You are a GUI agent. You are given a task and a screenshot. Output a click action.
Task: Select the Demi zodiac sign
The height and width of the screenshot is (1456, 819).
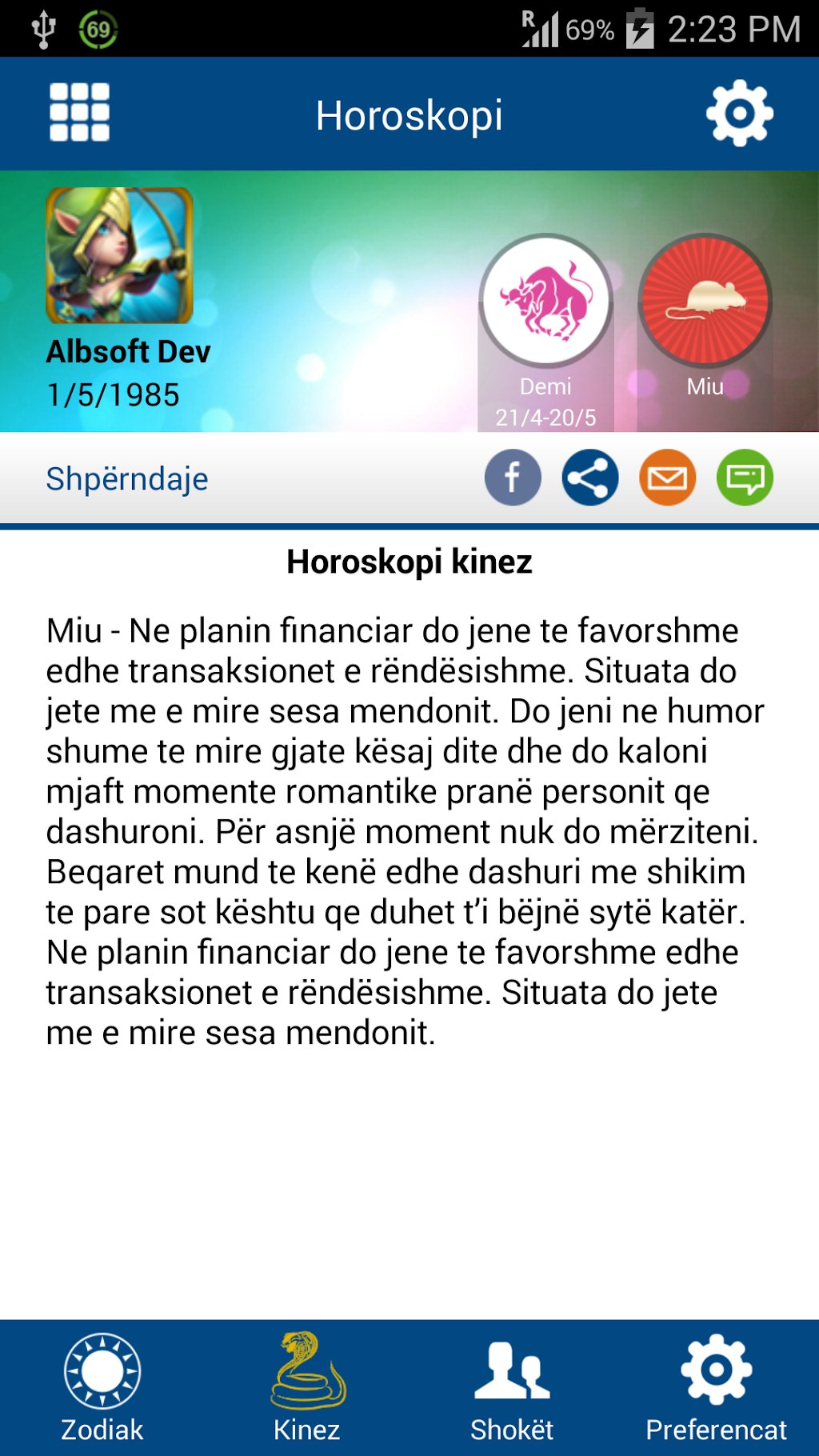pyautogui.click(x=546, y=302)
